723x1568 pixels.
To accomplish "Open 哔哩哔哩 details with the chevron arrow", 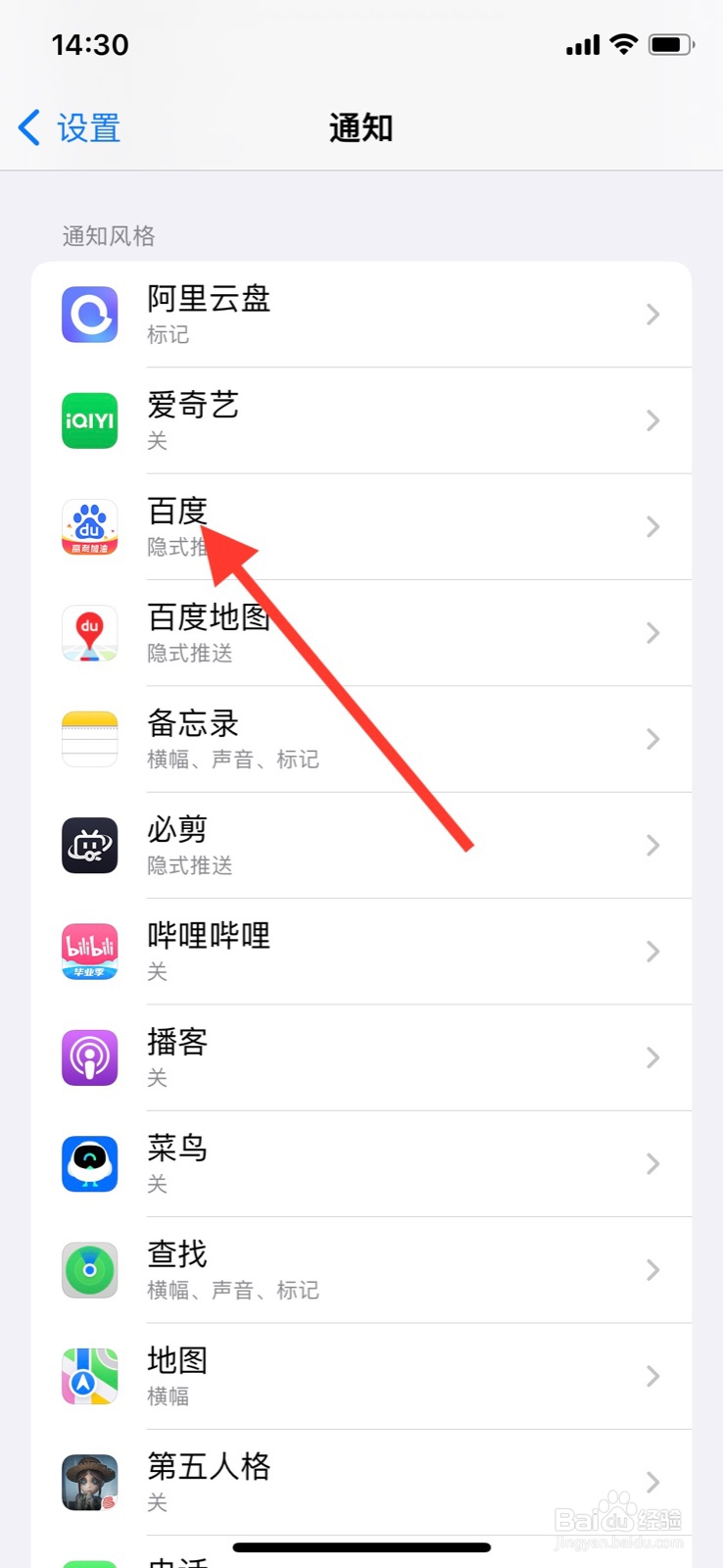I will pos(652,952).
